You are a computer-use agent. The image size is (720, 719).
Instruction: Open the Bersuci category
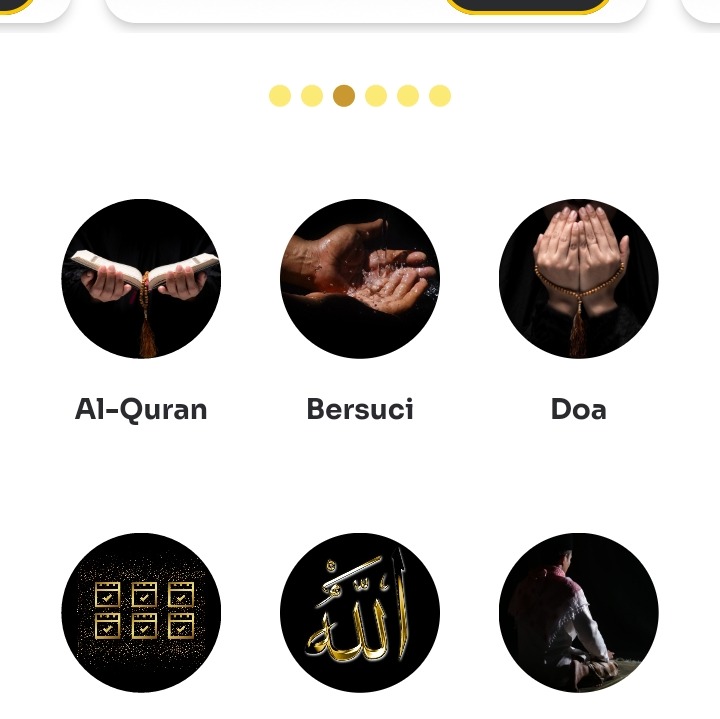click(360, 279)
